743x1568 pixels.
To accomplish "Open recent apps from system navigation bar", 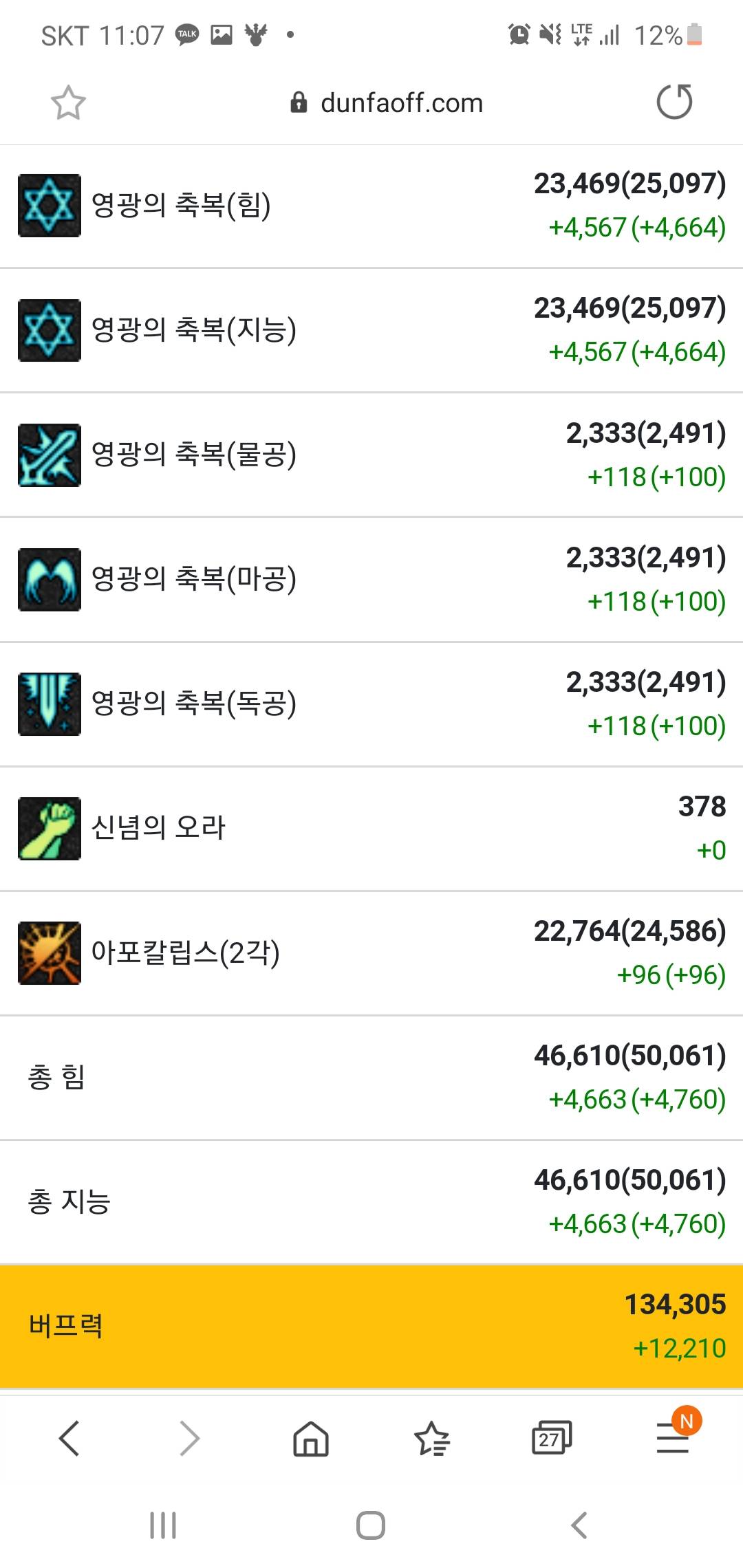I will click(163, 1525).
